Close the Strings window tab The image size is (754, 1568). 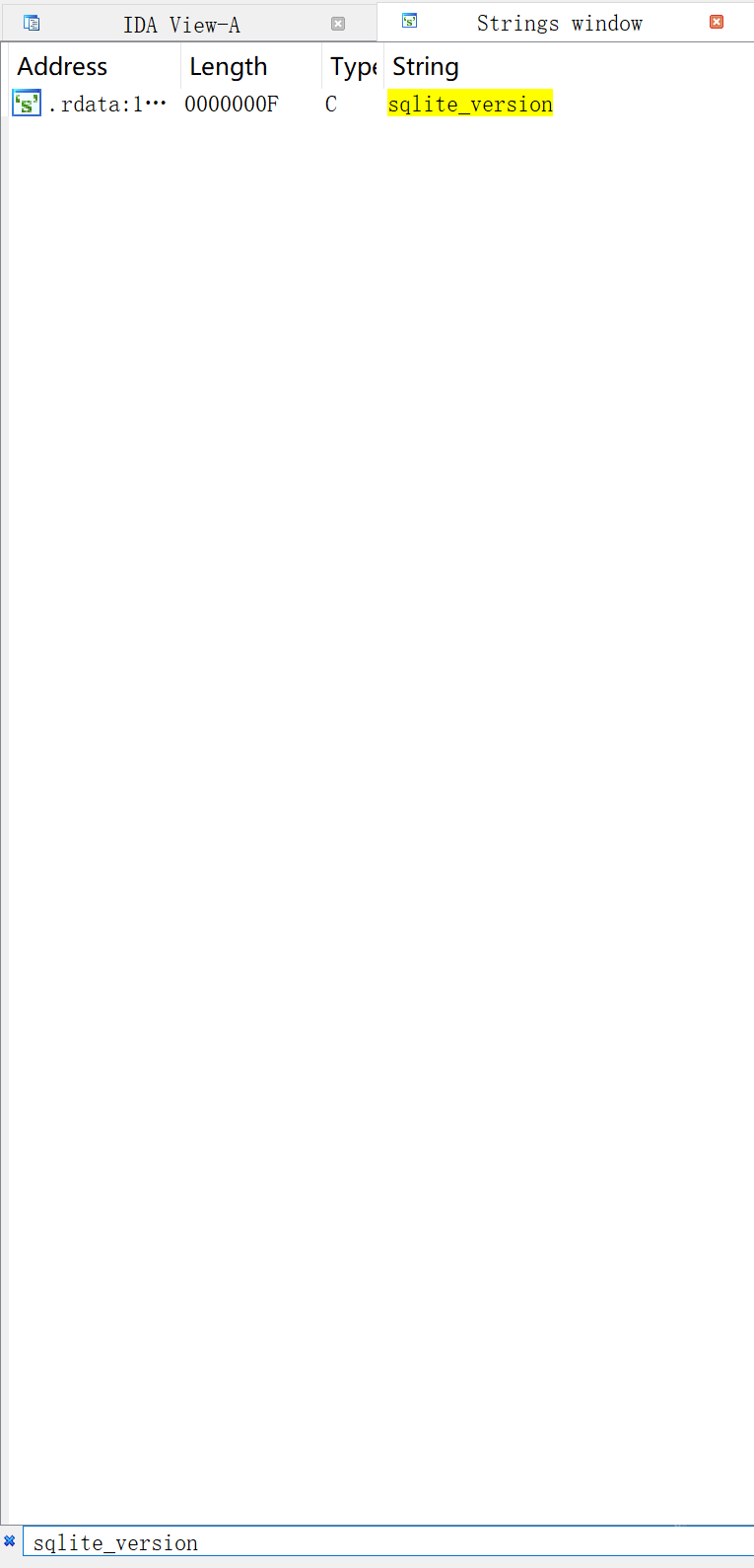pos(717,22)
